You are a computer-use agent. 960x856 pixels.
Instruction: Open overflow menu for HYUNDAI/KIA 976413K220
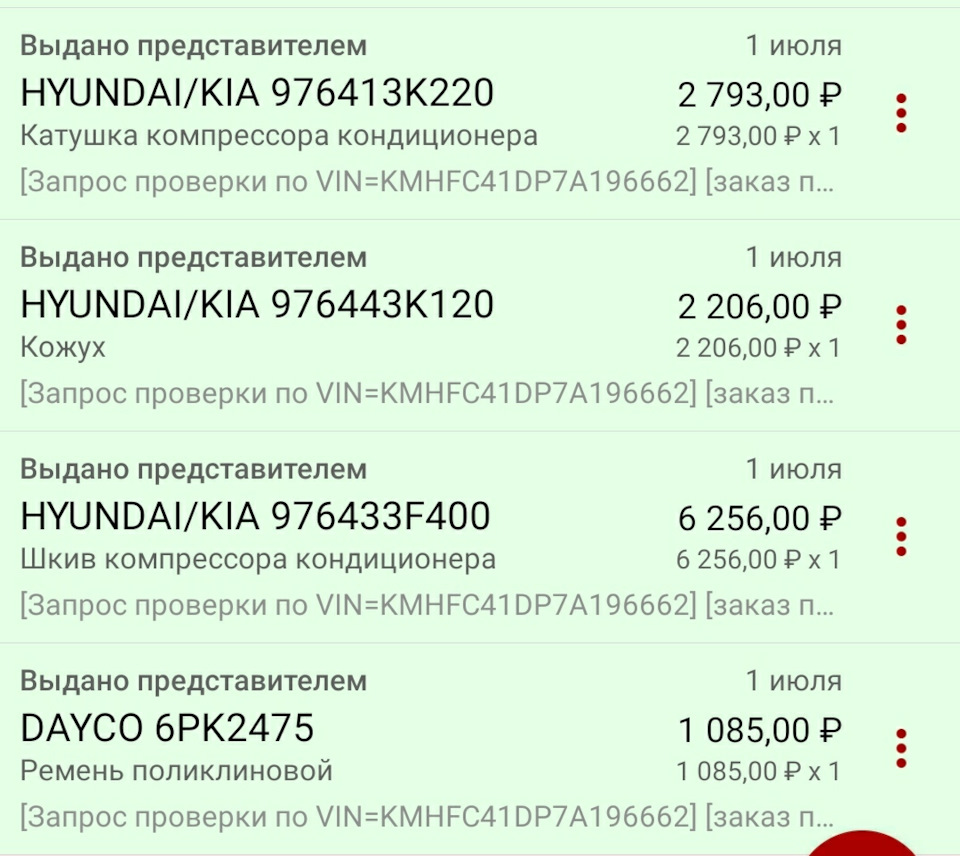901,113
